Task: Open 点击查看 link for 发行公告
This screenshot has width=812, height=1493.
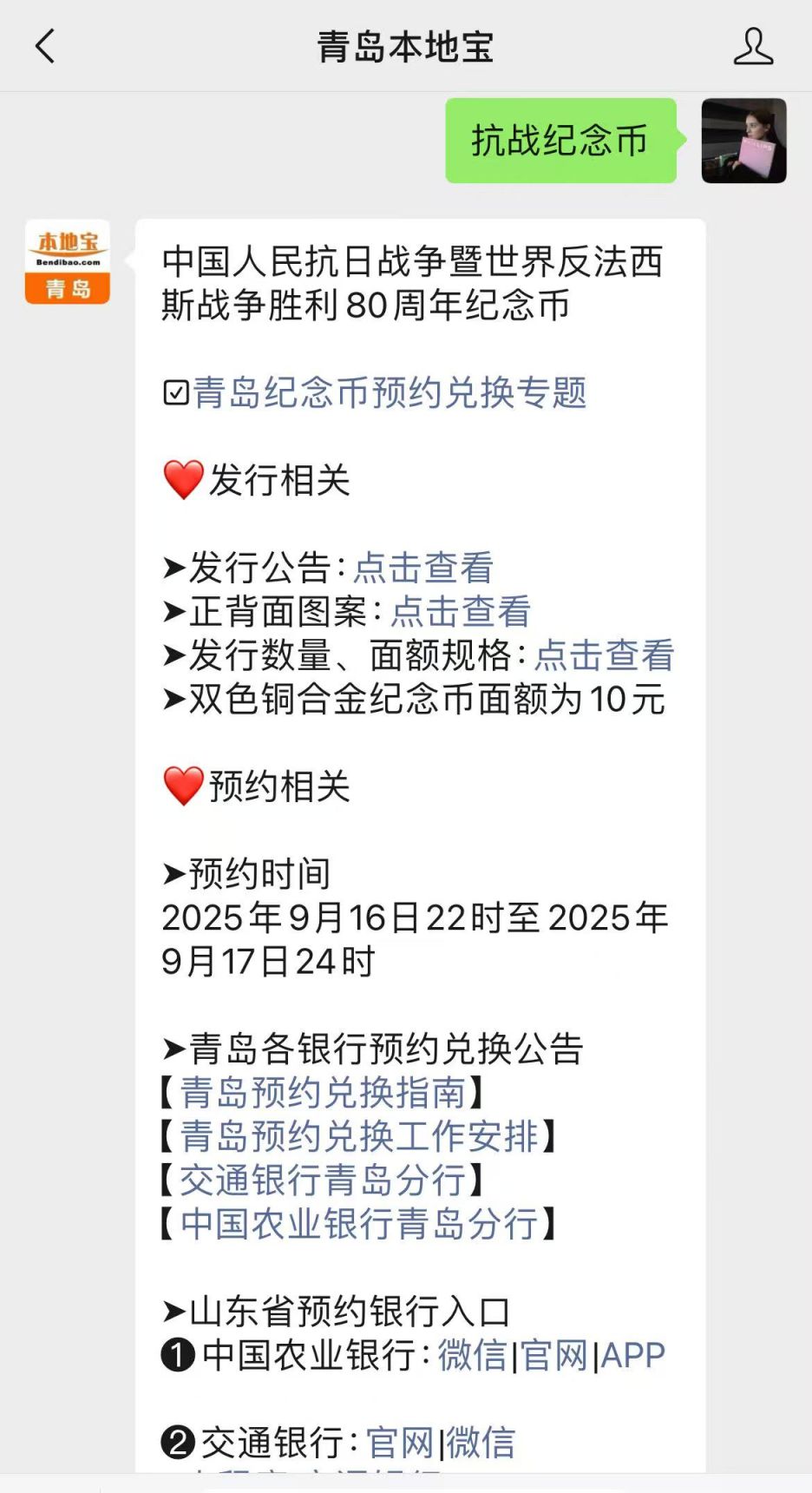Action: [423, 568]
